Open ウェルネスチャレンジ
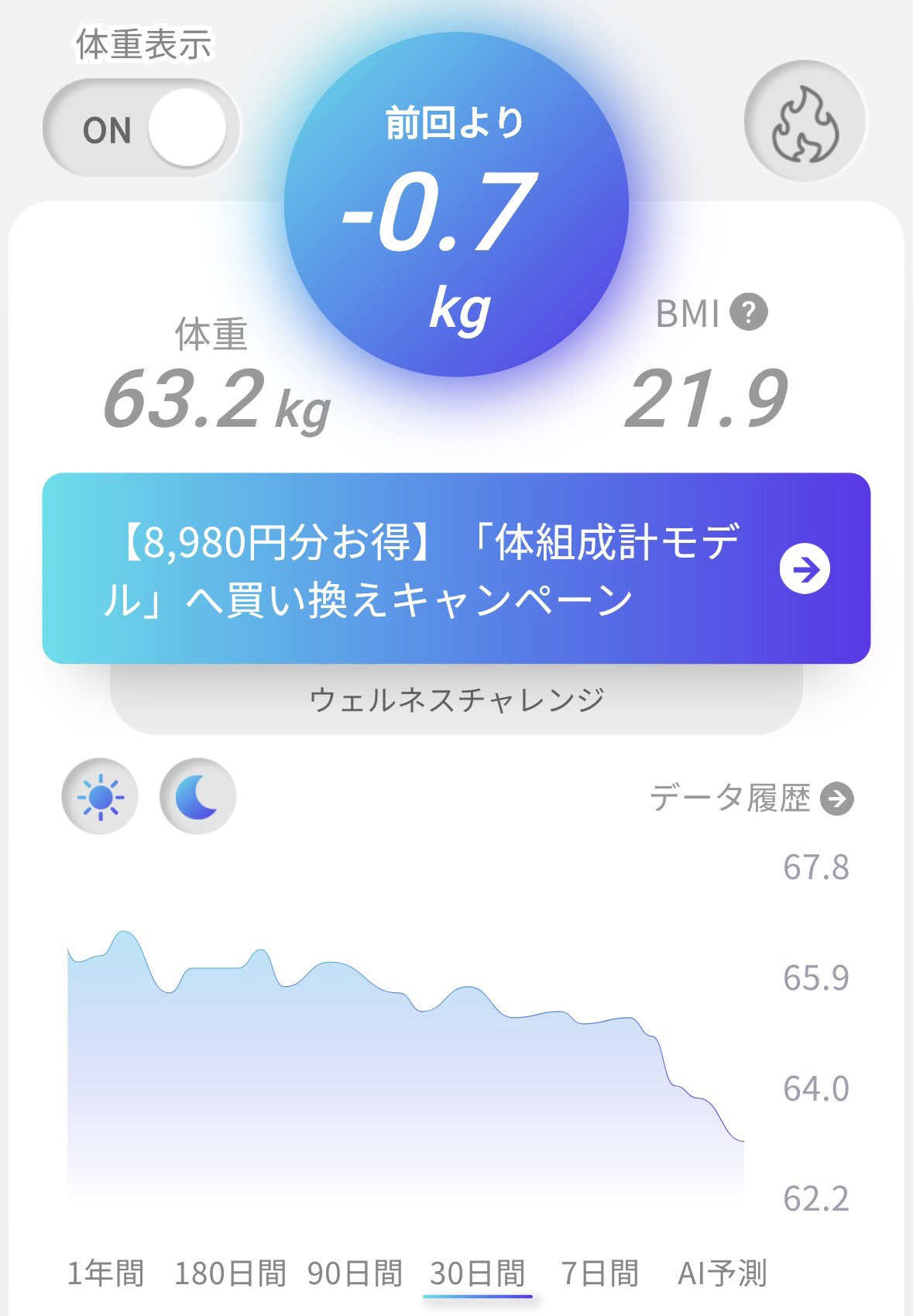This screenshot has width=913, height=1316. point(456,700)
